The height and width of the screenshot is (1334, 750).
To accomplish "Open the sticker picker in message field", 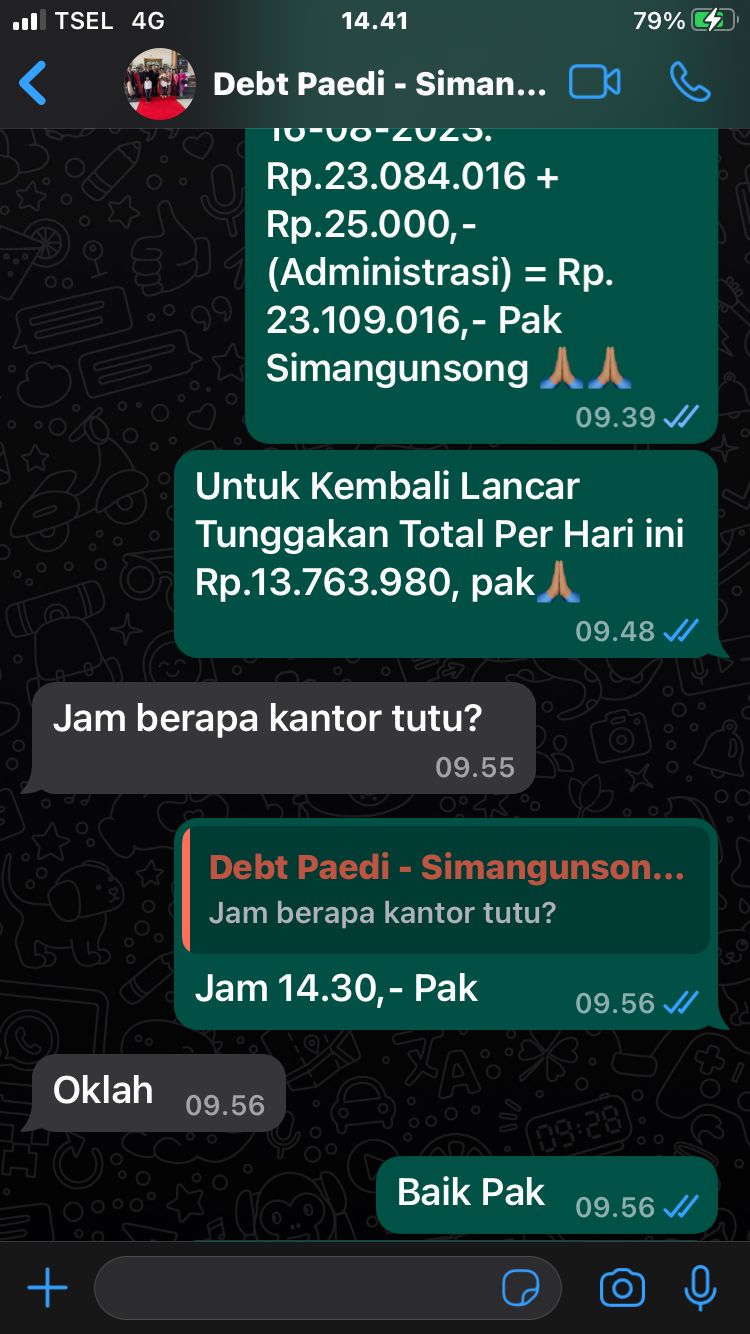I will click(520, 1288).
